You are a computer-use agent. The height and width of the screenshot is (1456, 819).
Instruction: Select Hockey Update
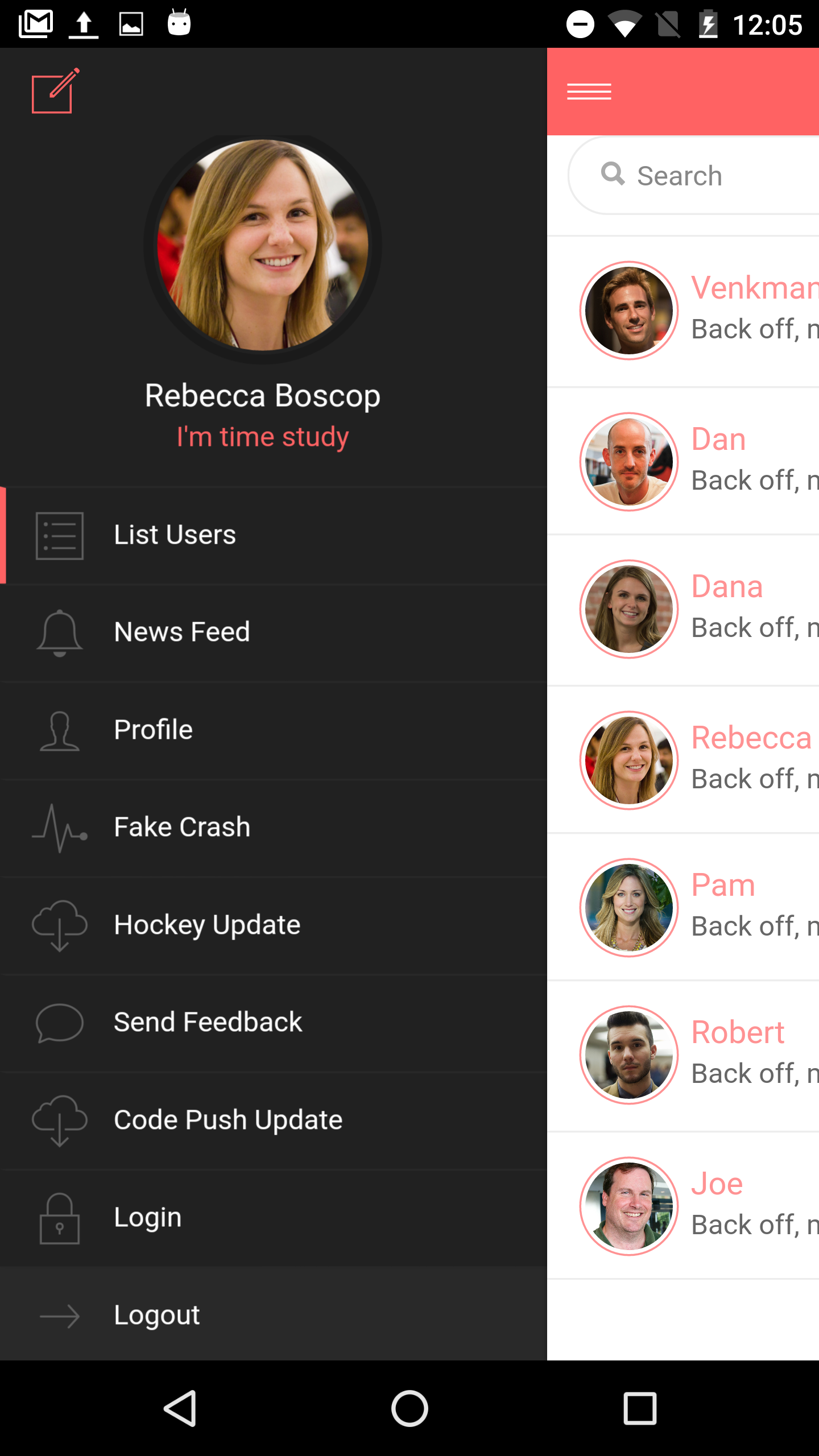tap(273, 925)
